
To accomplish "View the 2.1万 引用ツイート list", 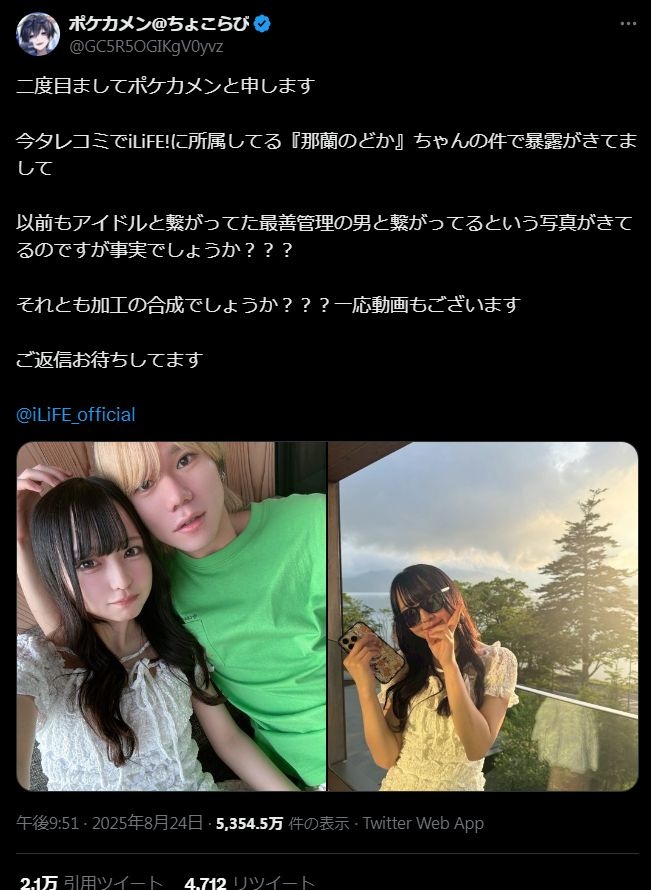I will click(x=90, y=882).
